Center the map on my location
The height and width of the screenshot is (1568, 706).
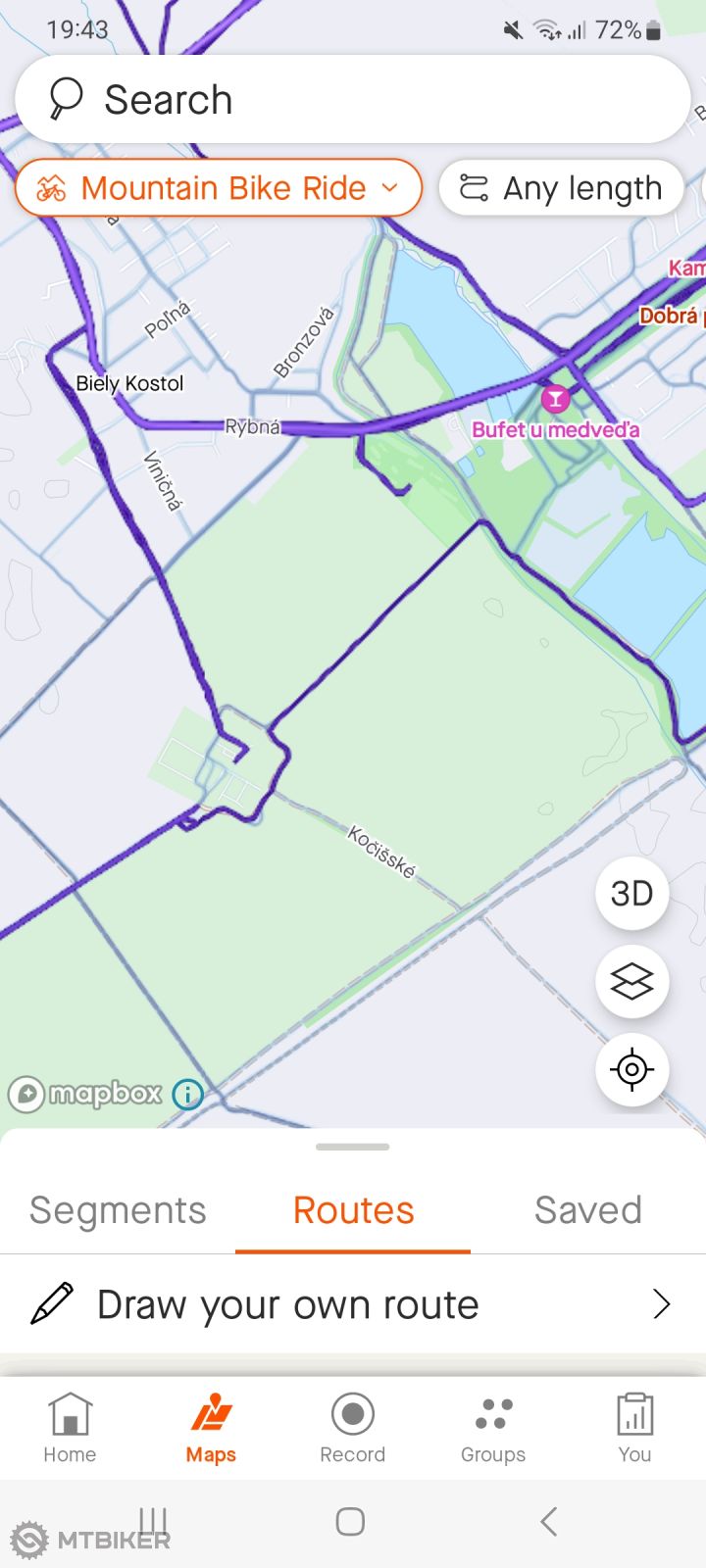[631, 1069]
